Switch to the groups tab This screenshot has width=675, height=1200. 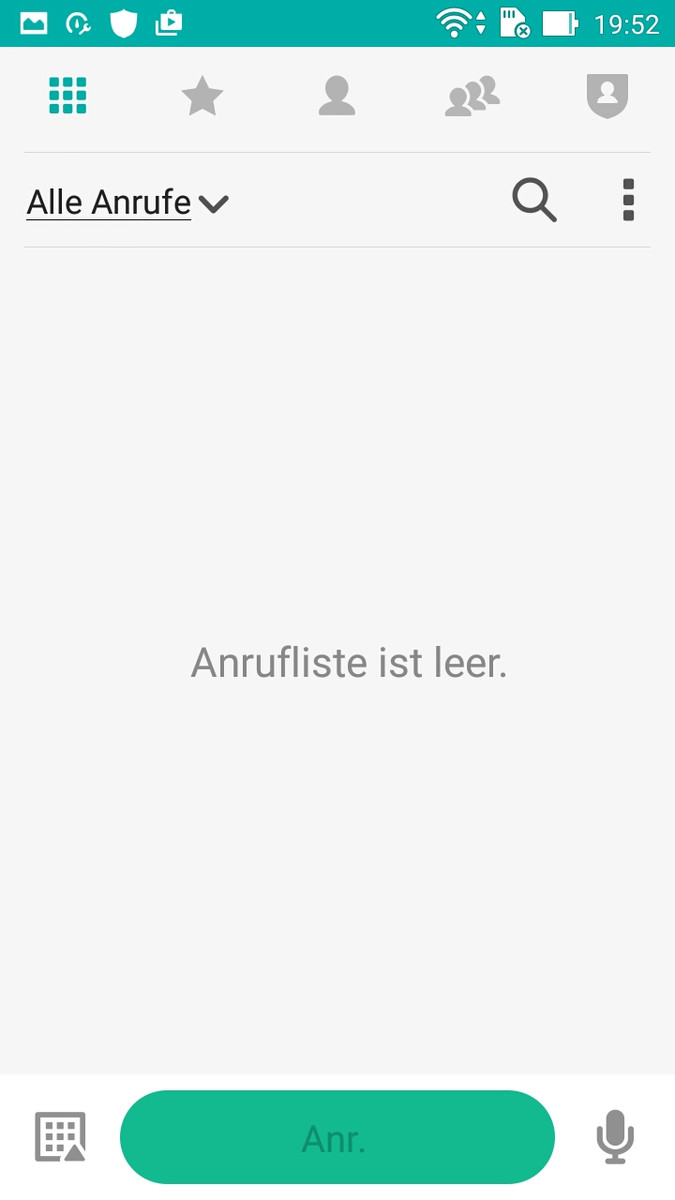472,97
